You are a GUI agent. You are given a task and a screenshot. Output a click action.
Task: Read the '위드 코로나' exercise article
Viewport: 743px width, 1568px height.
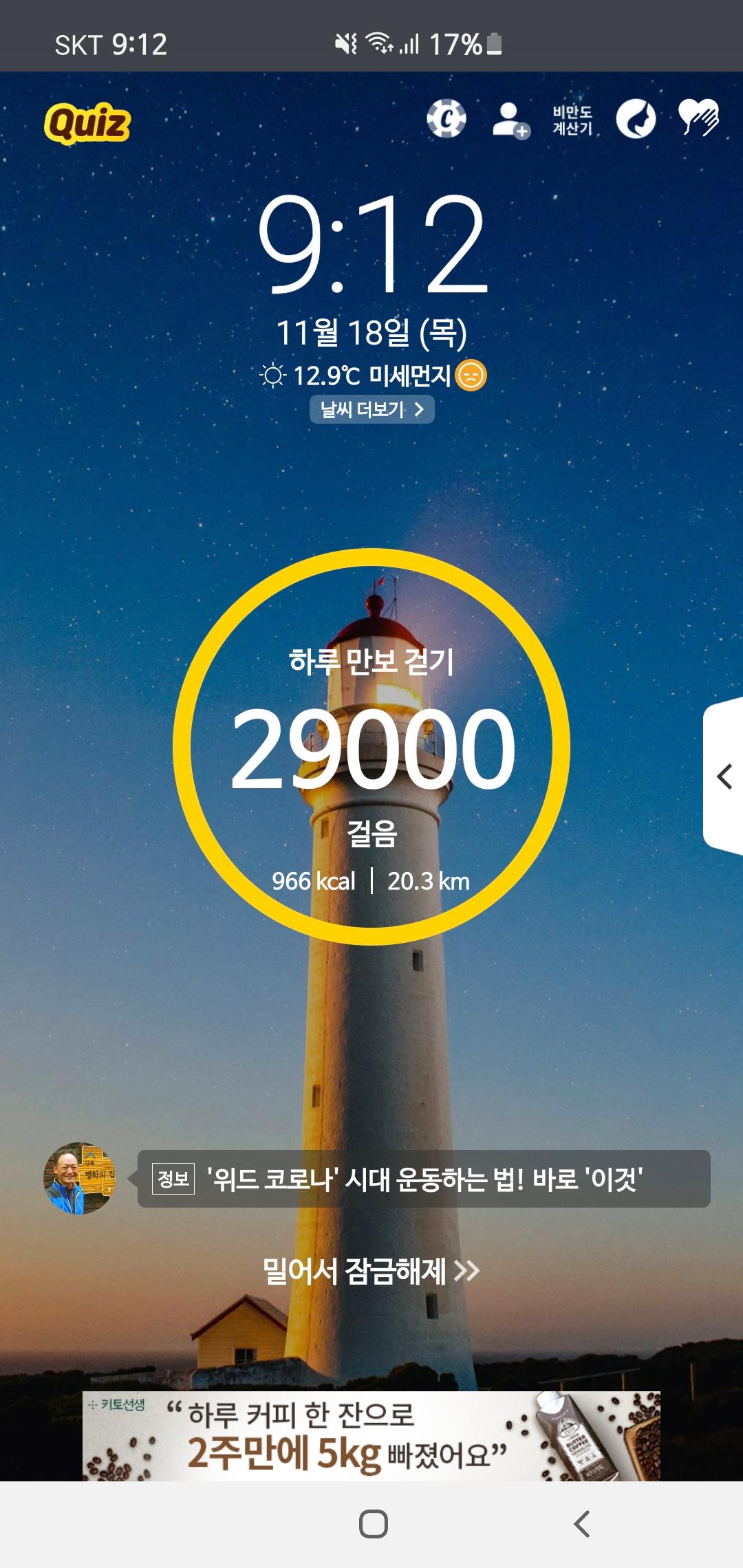[424, 1179]
